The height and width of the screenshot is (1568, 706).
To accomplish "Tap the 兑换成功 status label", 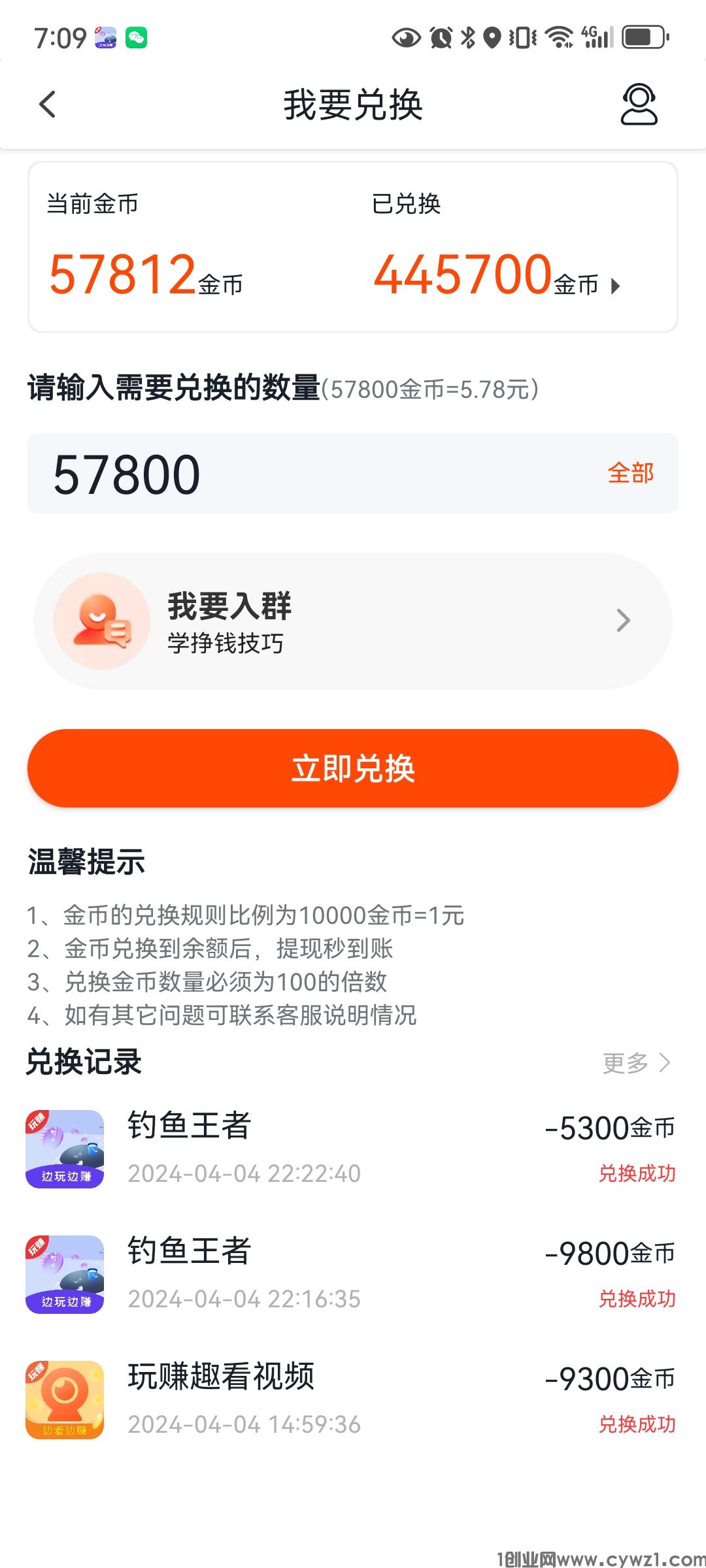I will [637, 1173].
